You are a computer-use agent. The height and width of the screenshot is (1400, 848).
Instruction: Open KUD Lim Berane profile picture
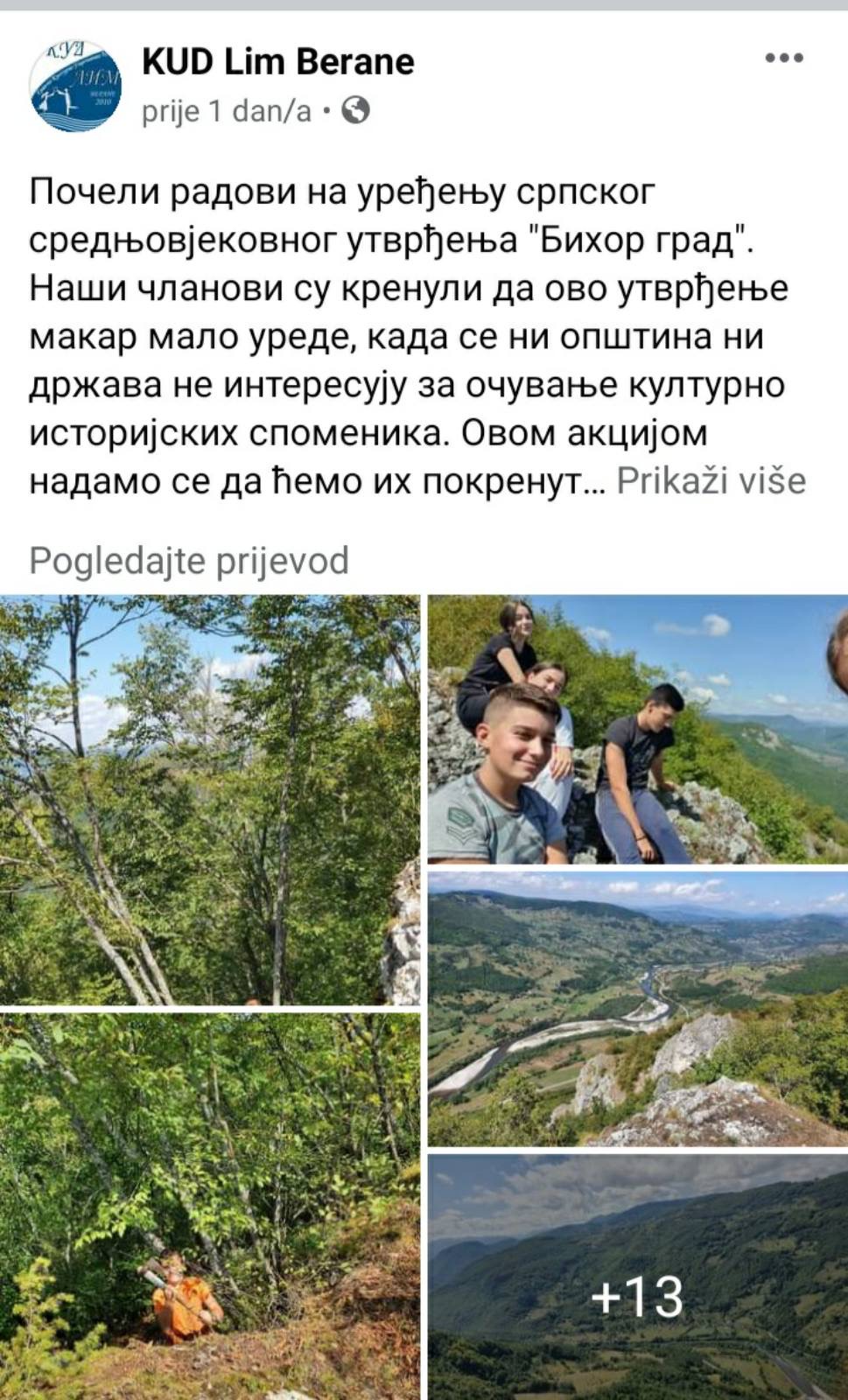click(75, 86)
